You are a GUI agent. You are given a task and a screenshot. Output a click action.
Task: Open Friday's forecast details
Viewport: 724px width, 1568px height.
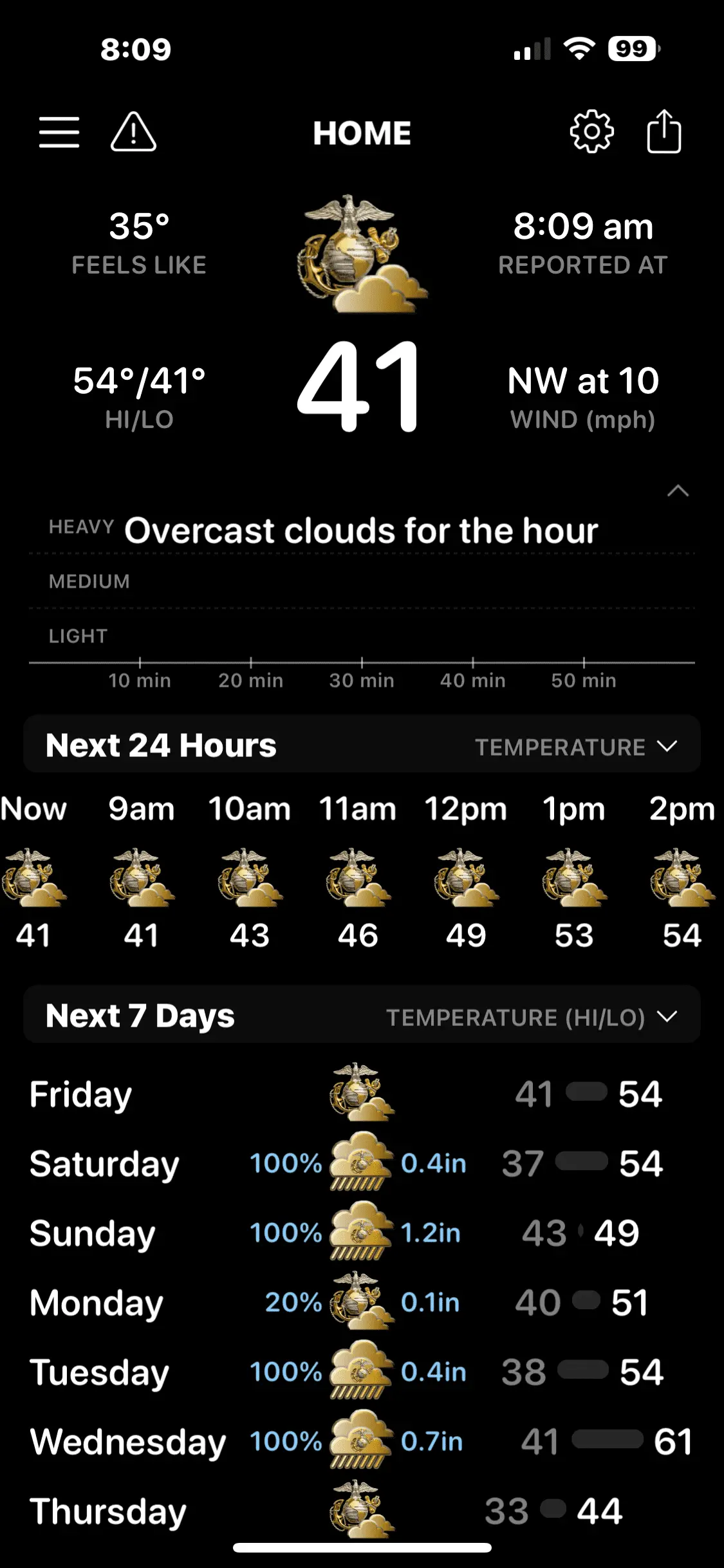pos(362,1094)
